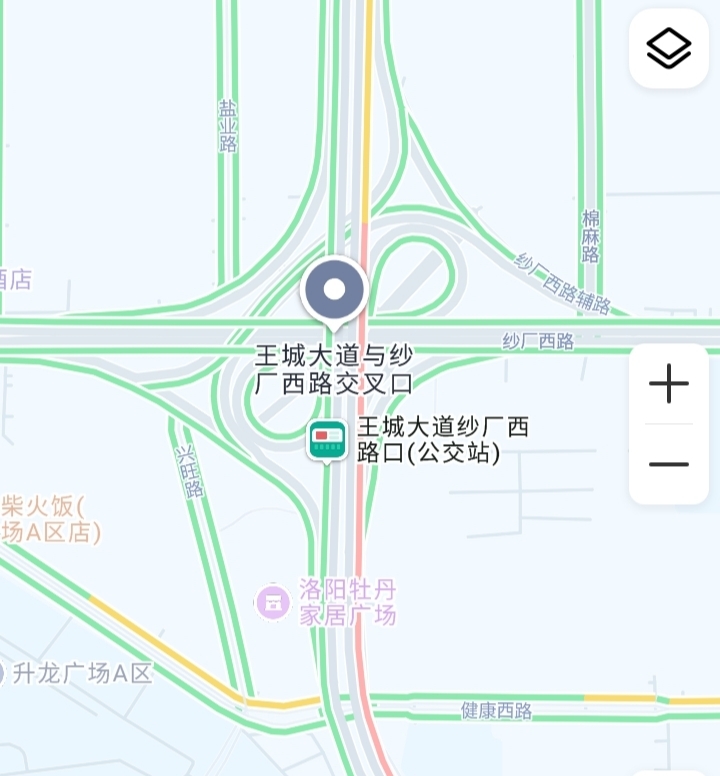Zoom out of the map

668,464
